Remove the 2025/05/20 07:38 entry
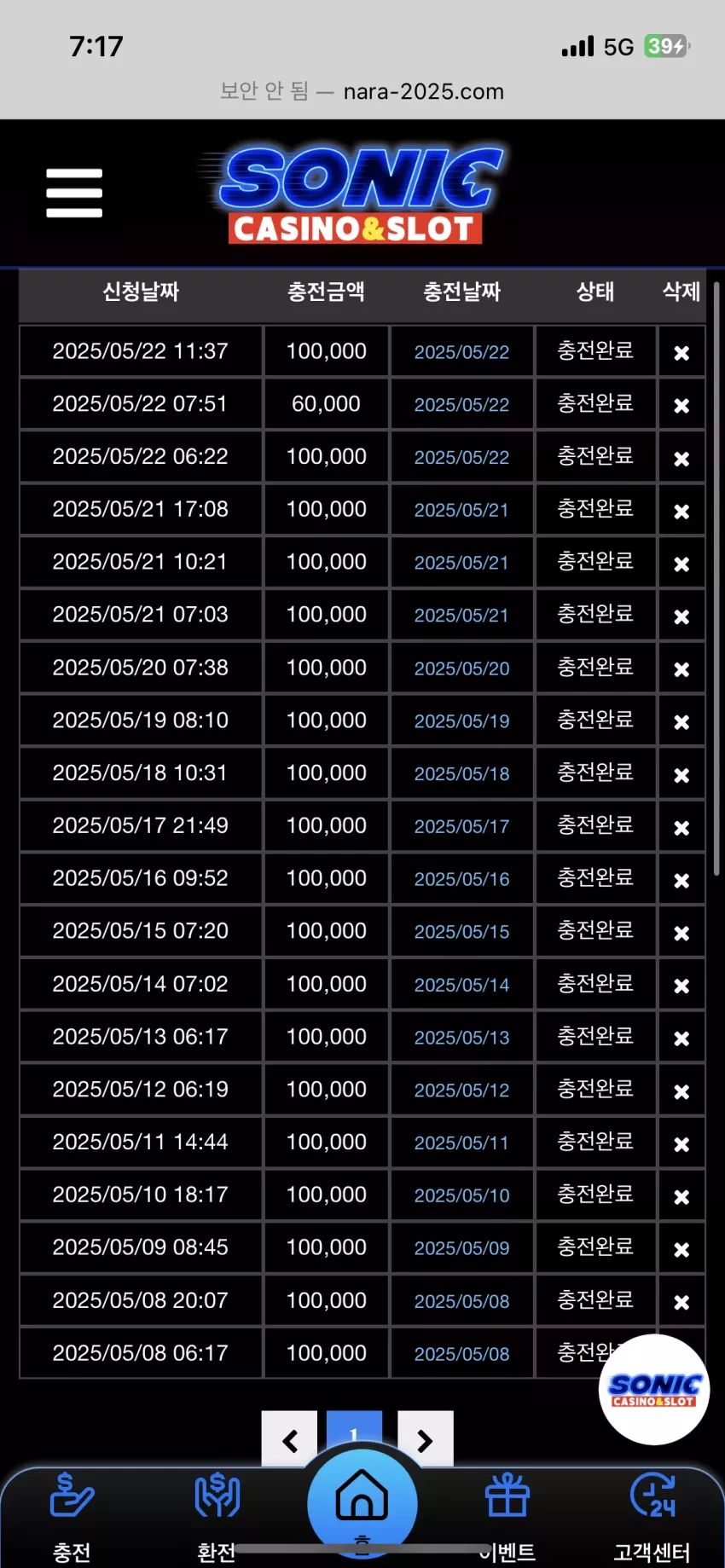The image size is (725, 1568). click(x=681, y=669)
